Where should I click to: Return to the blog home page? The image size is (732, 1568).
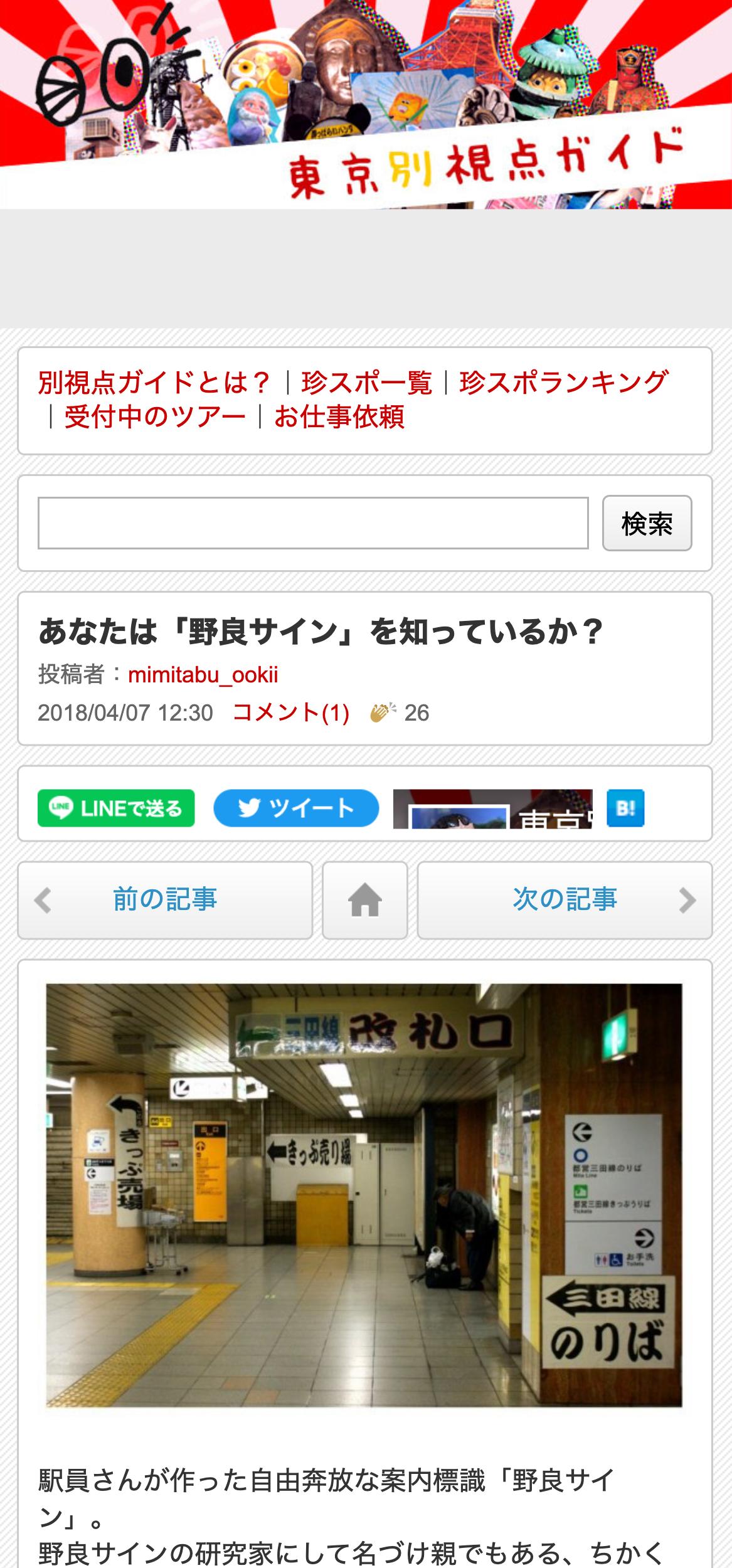tap(365, 900)
